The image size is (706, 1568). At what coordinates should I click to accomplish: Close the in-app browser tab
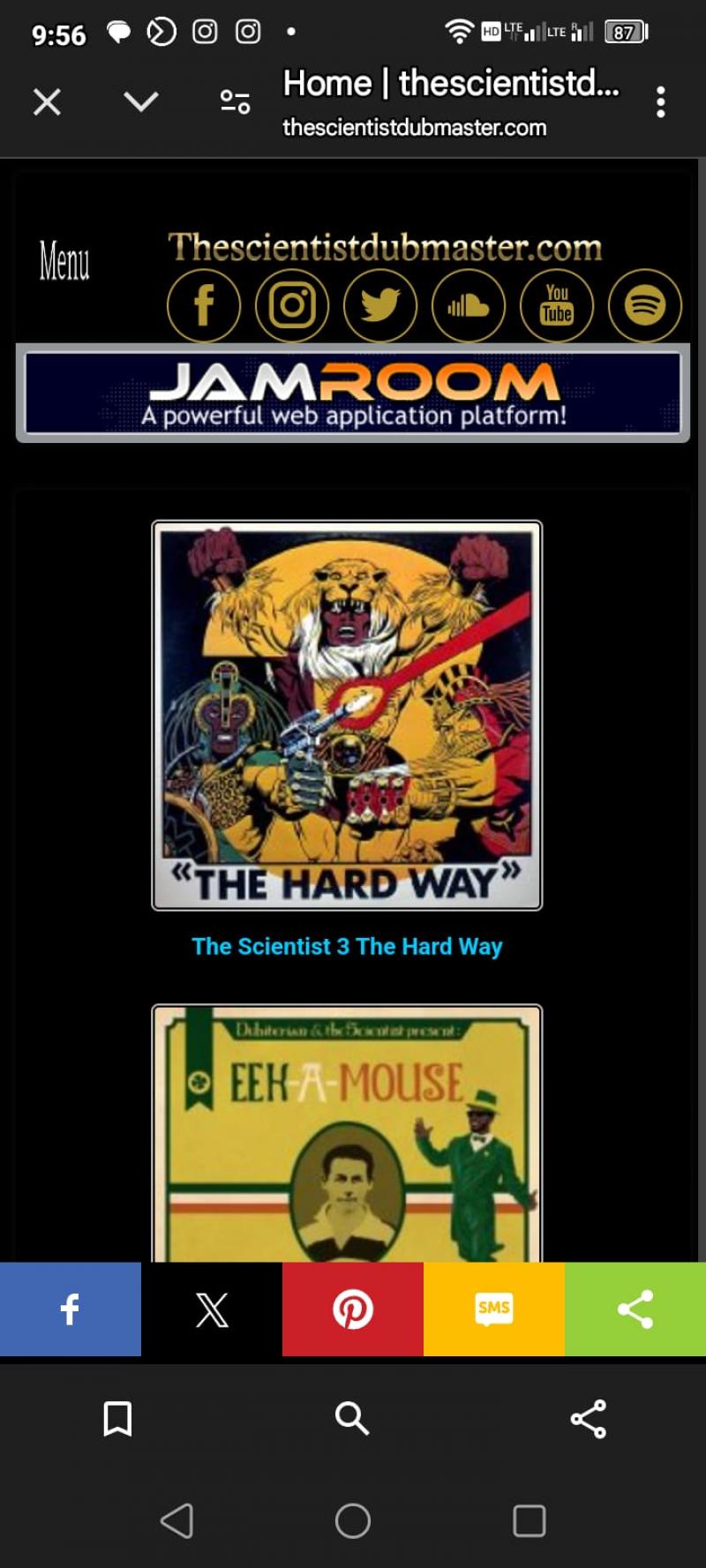click(x=47, y=102)
